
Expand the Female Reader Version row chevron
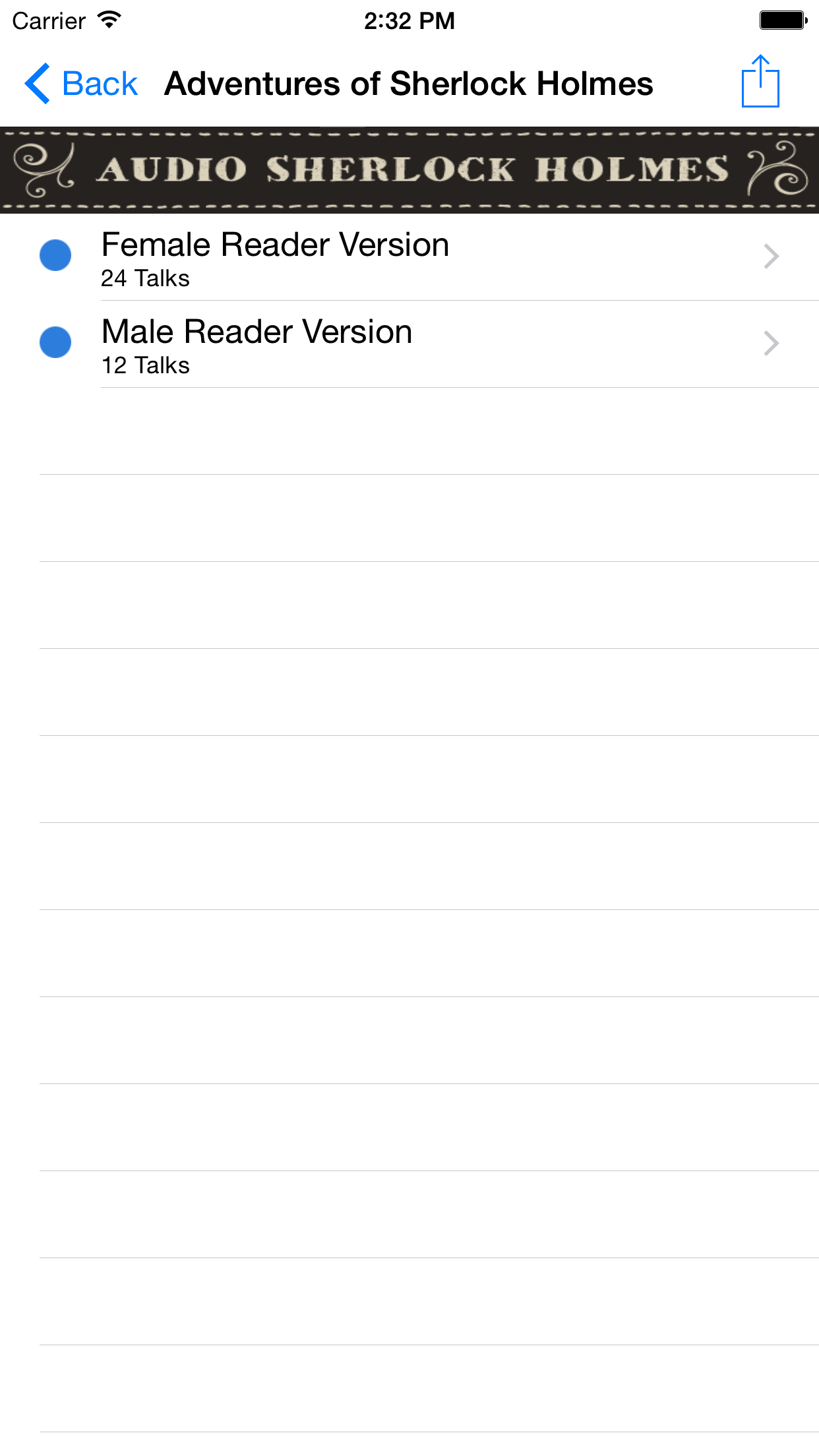(x=770, y=256)
